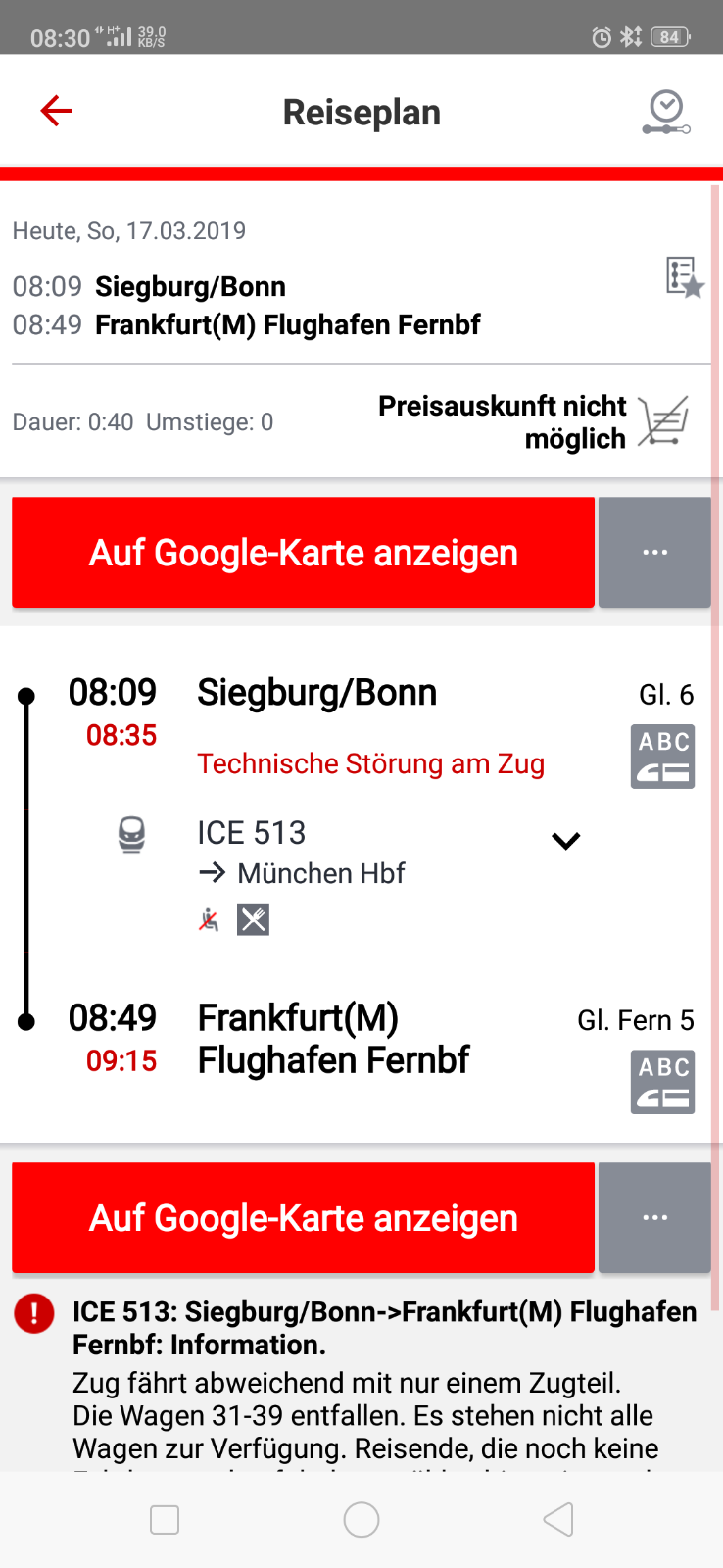Viewport: 723px width, 1568px height.
Task: Go to the system home screen
Action: point(361,1520)
